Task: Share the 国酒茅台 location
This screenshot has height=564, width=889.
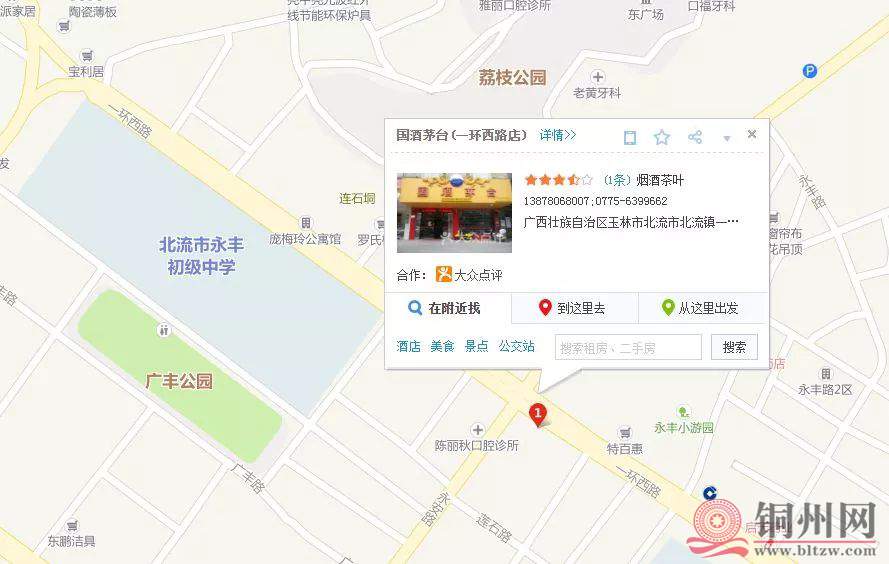Action: tap(695, 138)
